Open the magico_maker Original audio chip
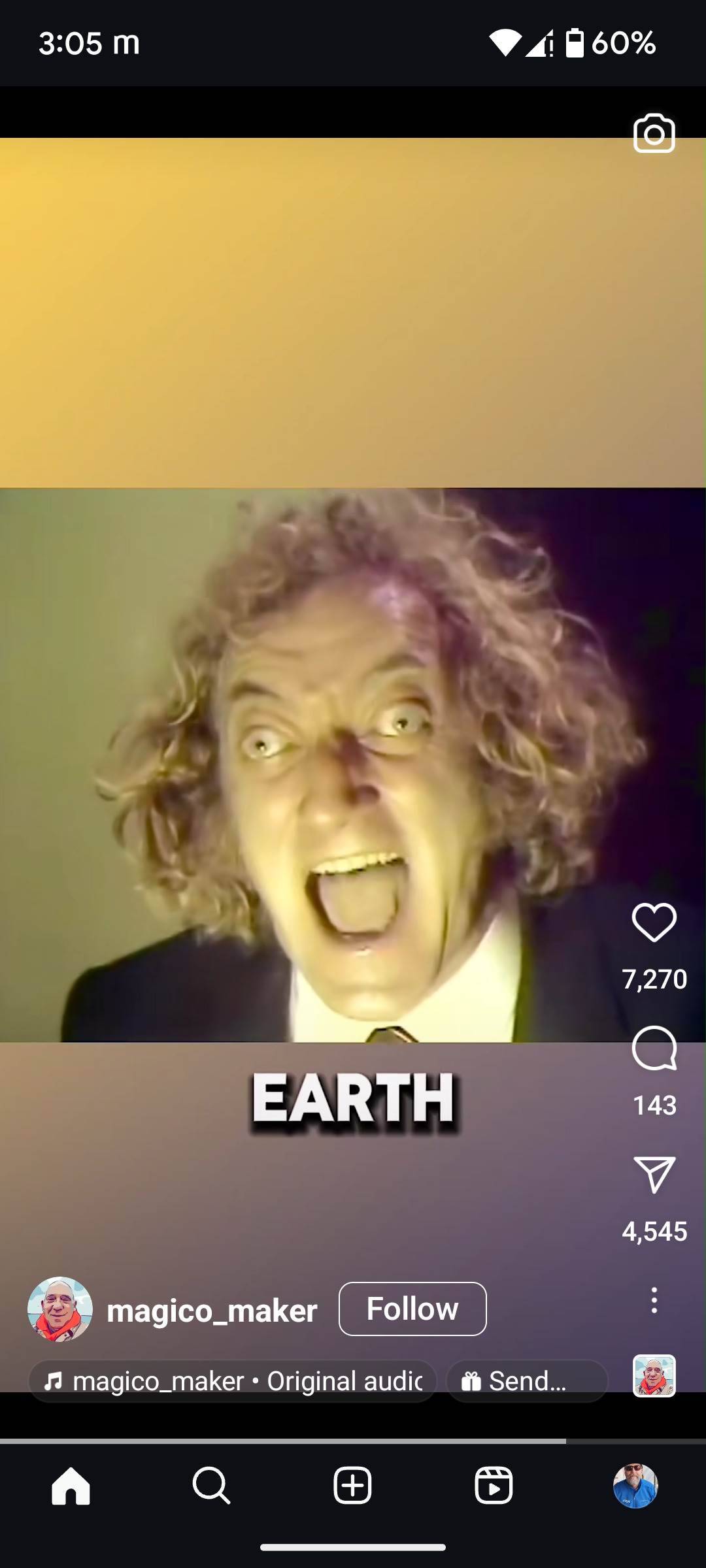706x1568 pixels. (x=233, y=1380)
